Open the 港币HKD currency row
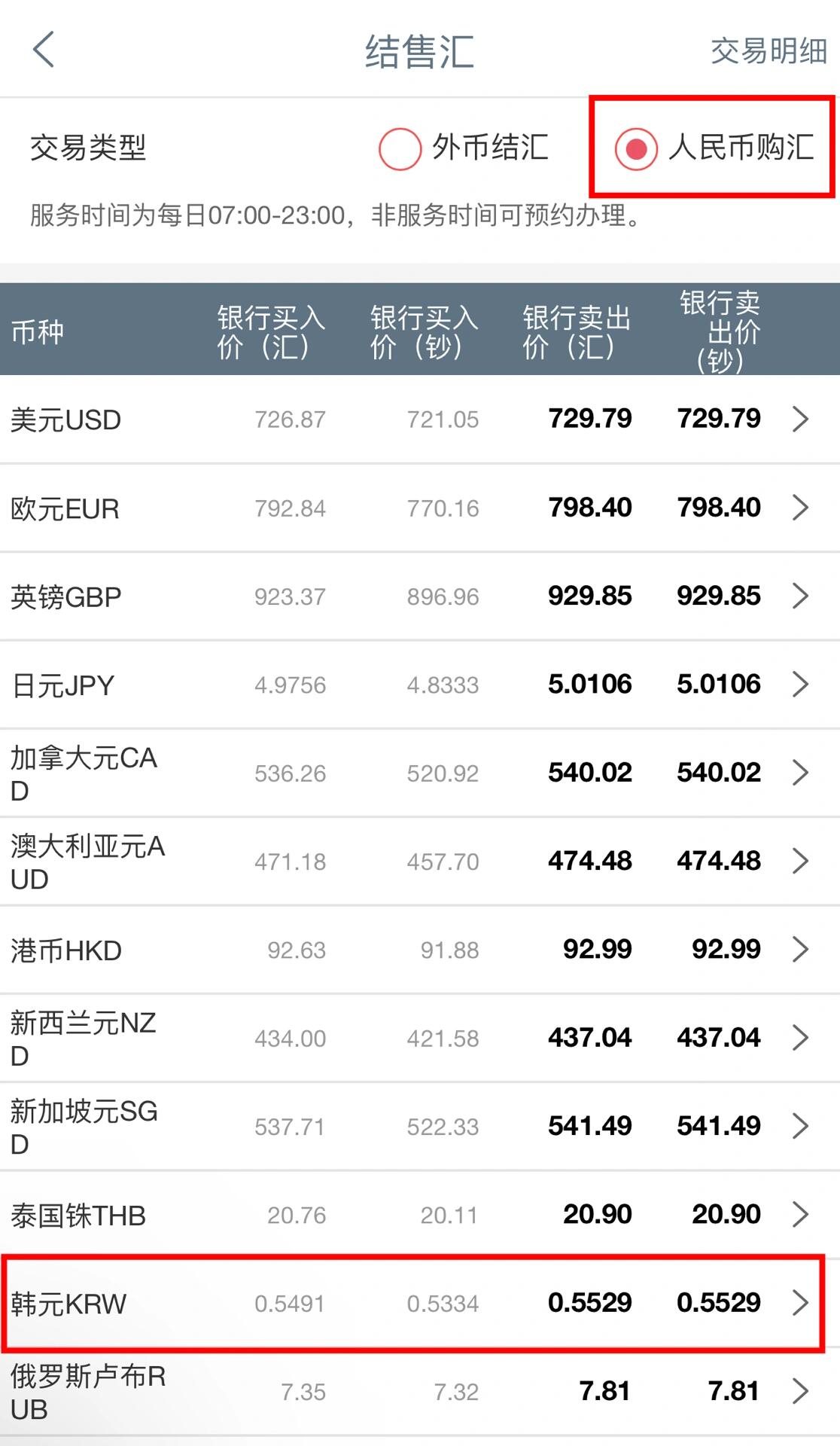Screen dimensions: 840x1446 (420, 950)
